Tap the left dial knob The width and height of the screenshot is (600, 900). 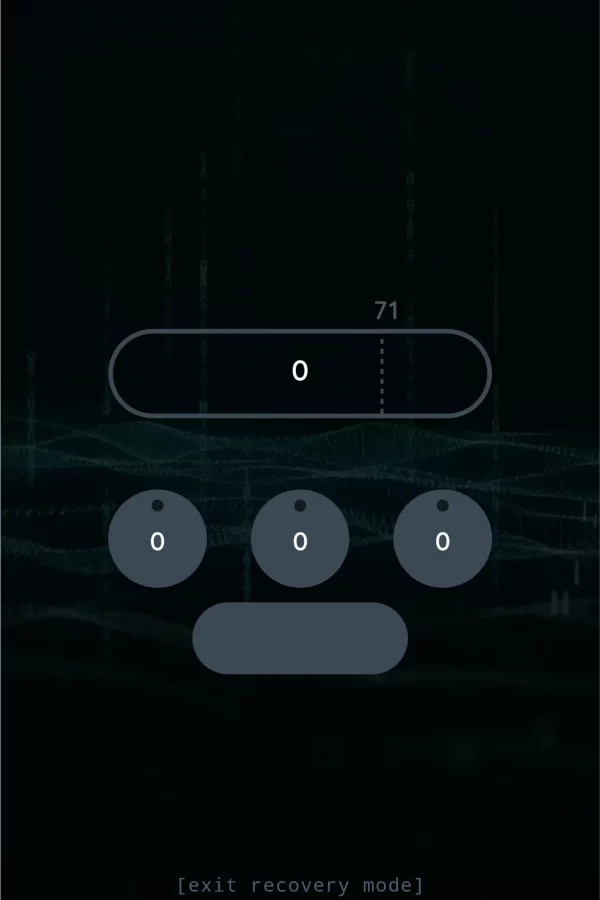coord(157,539)
